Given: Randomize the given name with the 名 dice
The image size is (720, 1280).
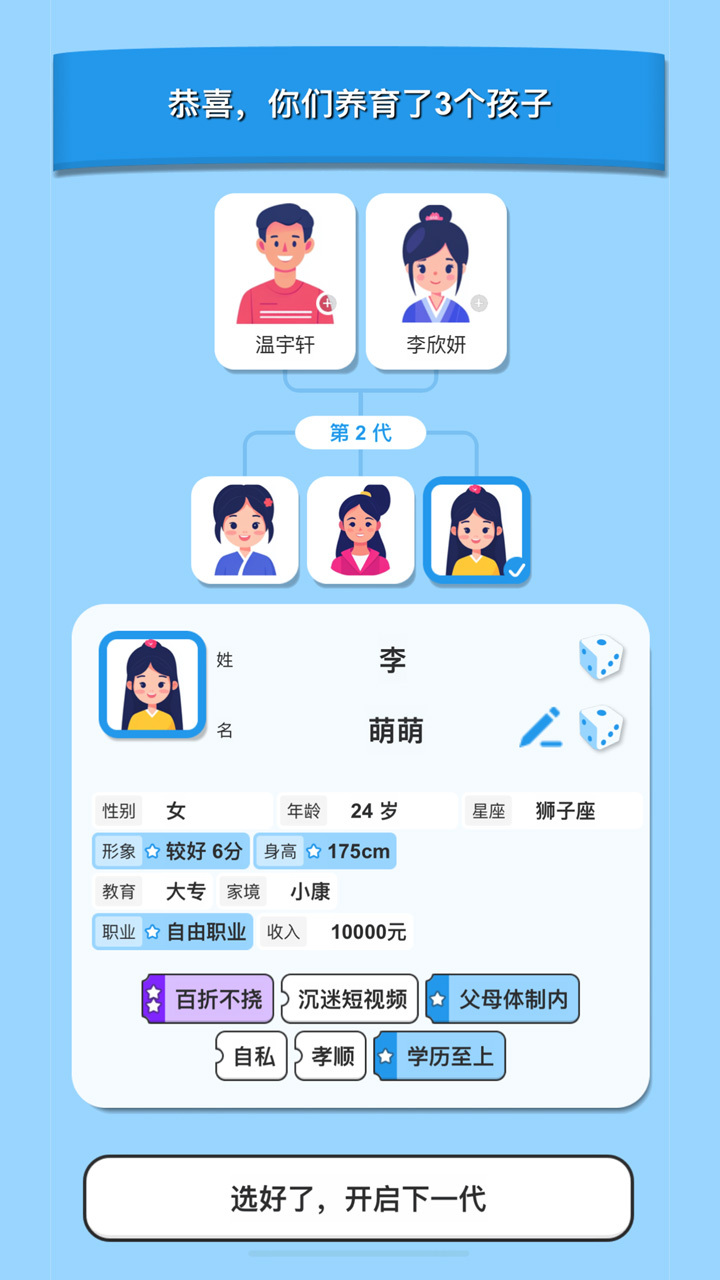Looking at the screenshot, I should (x=601, y=729).
